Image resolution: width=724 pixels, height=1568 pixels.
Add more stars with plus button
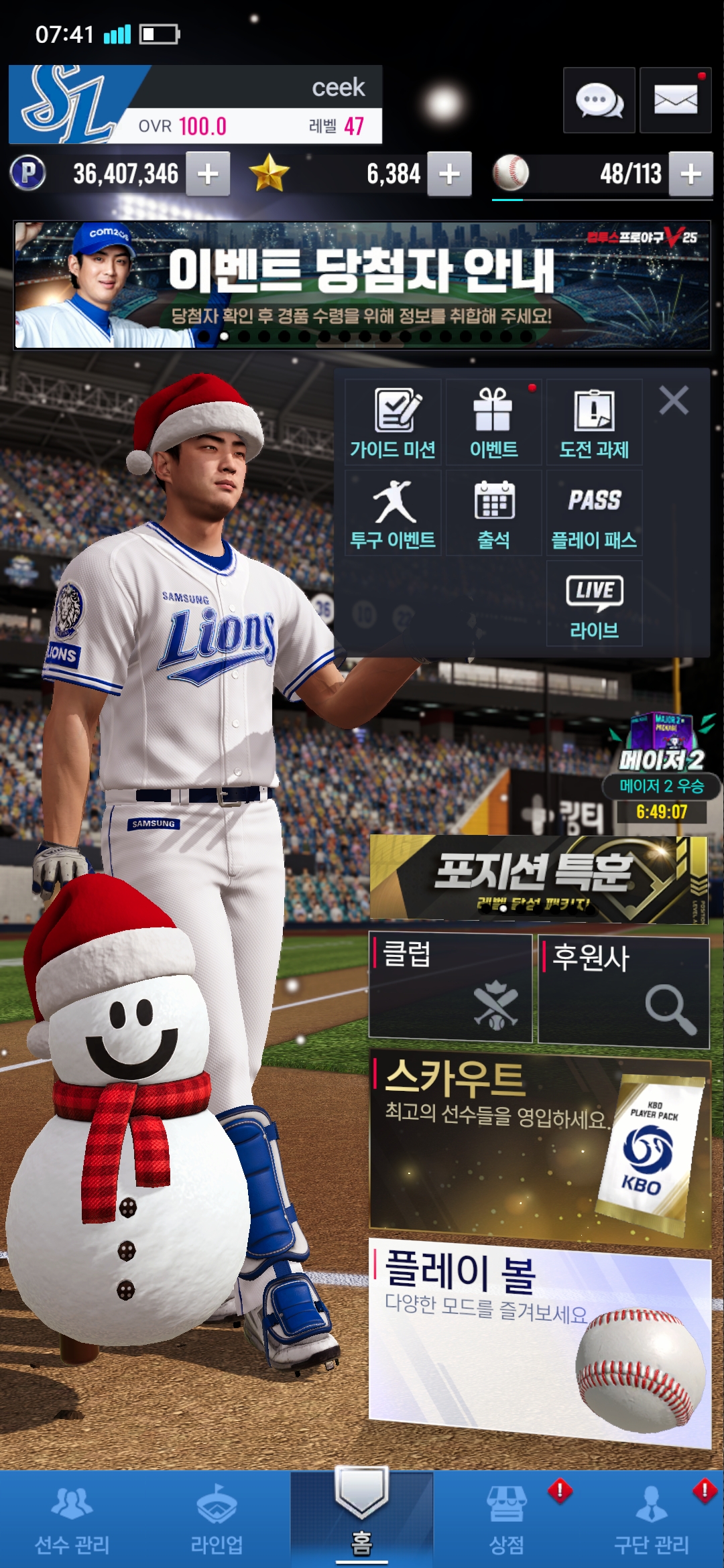click(x=449, y=174)
